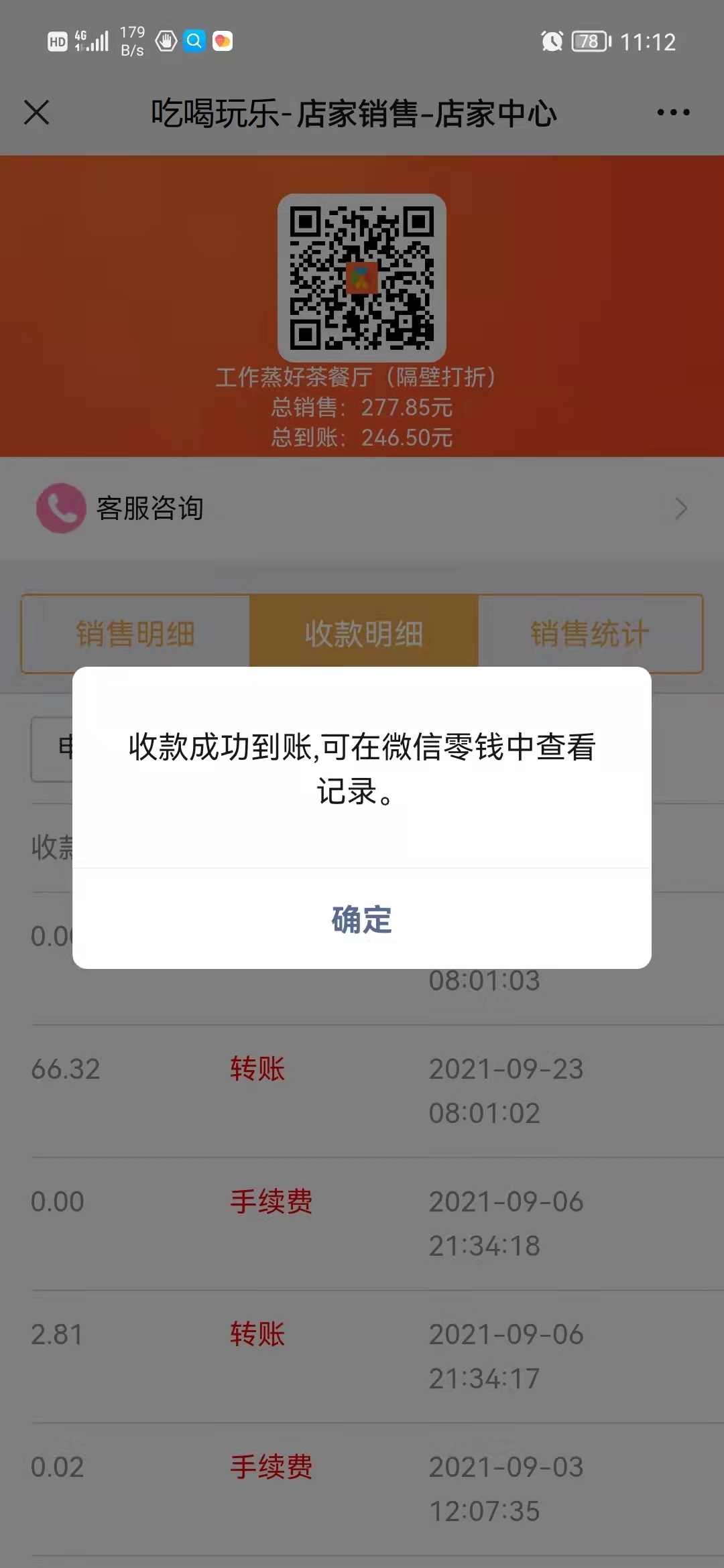Switch to the 销售统计 tab
Viewport: 724px width, 1568px height.
tap(590, 633)
